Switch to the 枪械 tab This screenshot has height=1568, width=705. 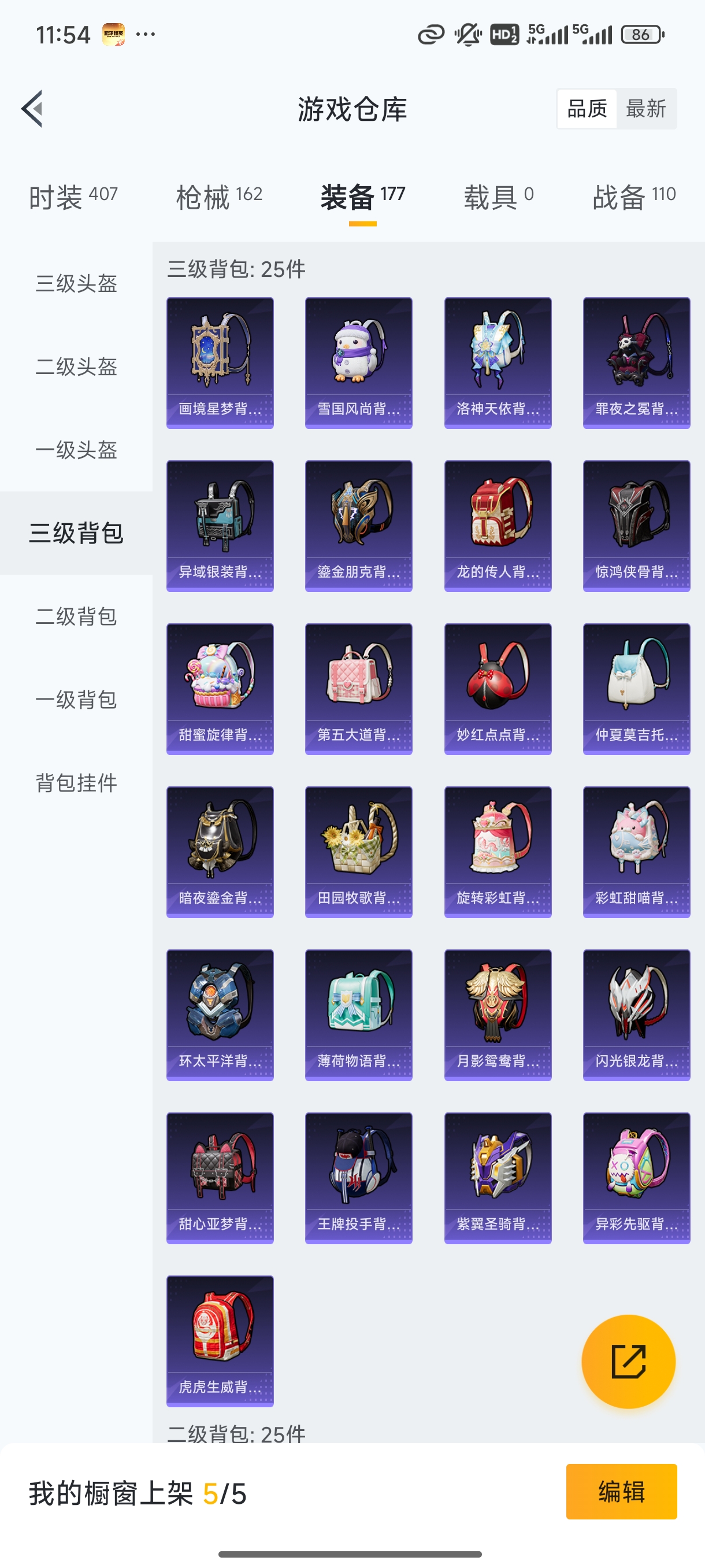click(x=219, y=197)
